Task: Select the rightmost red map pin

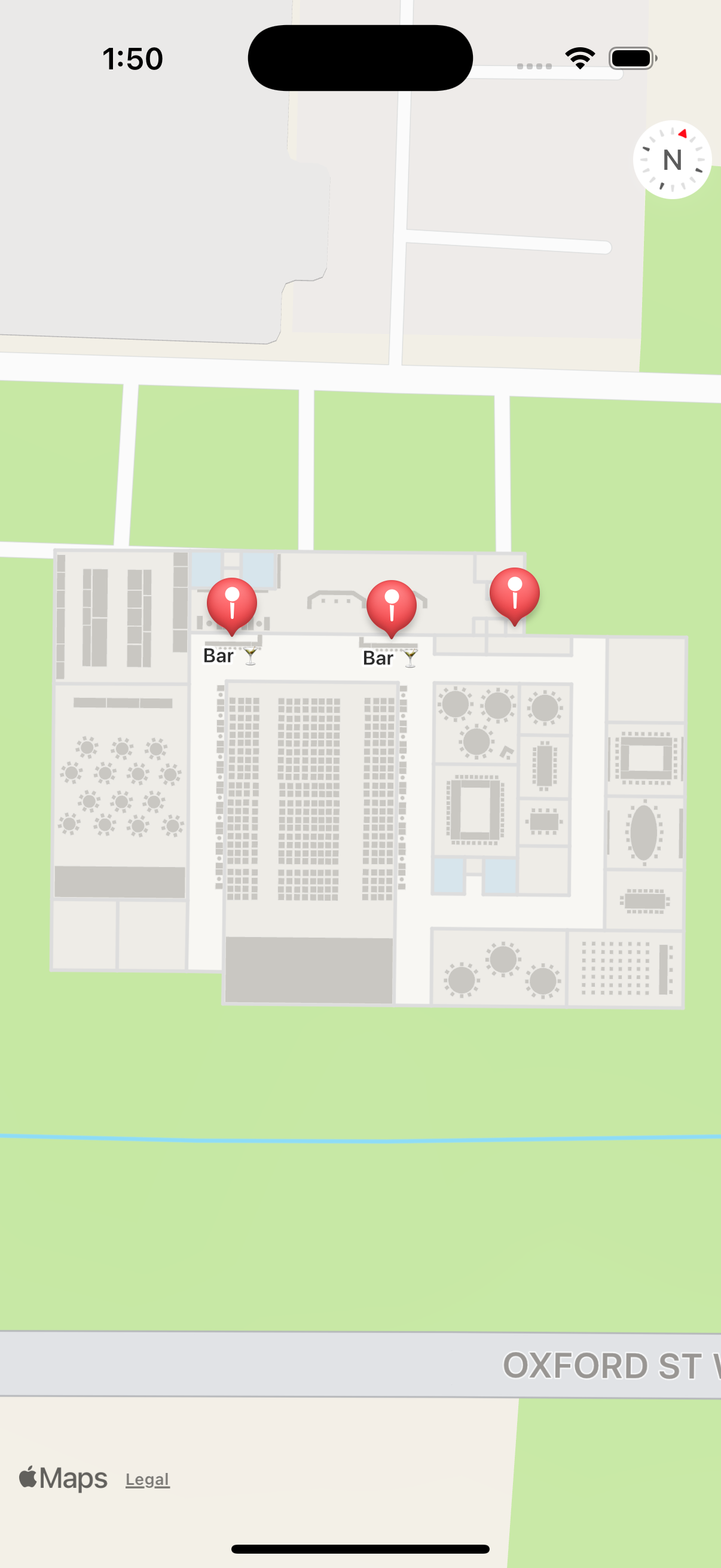Action: (514, 593)
